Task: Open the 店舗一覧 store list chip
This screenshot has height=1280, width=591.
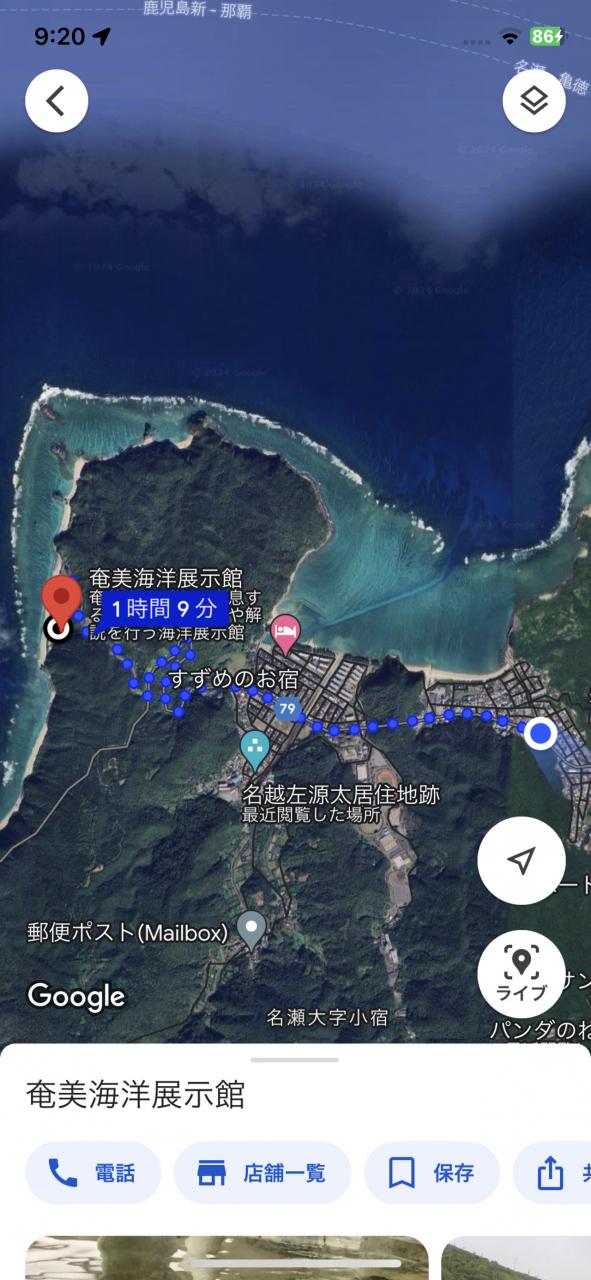Action: coord(263,1173)
